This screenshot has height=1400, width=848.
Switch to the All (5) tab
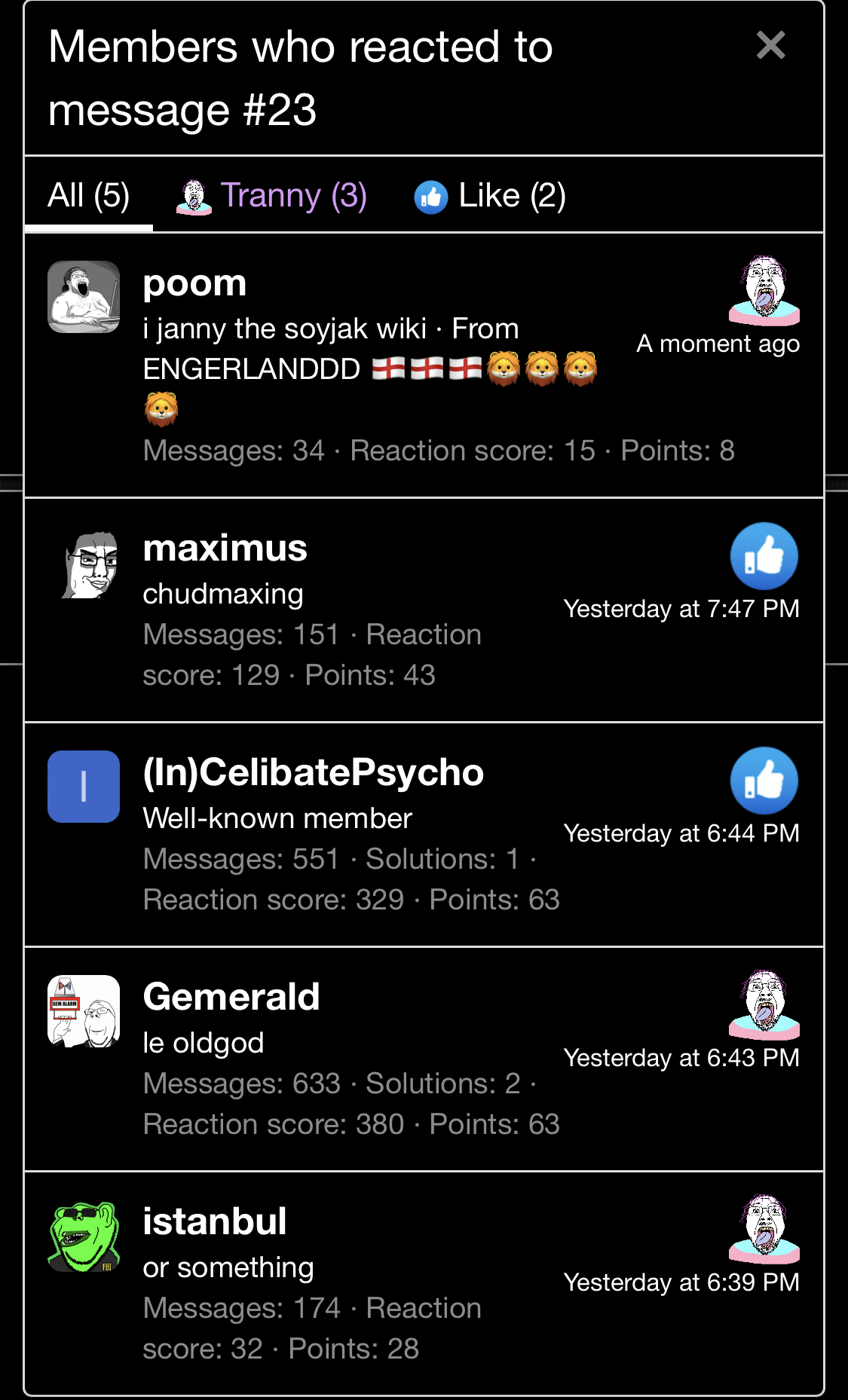(88, 196)
